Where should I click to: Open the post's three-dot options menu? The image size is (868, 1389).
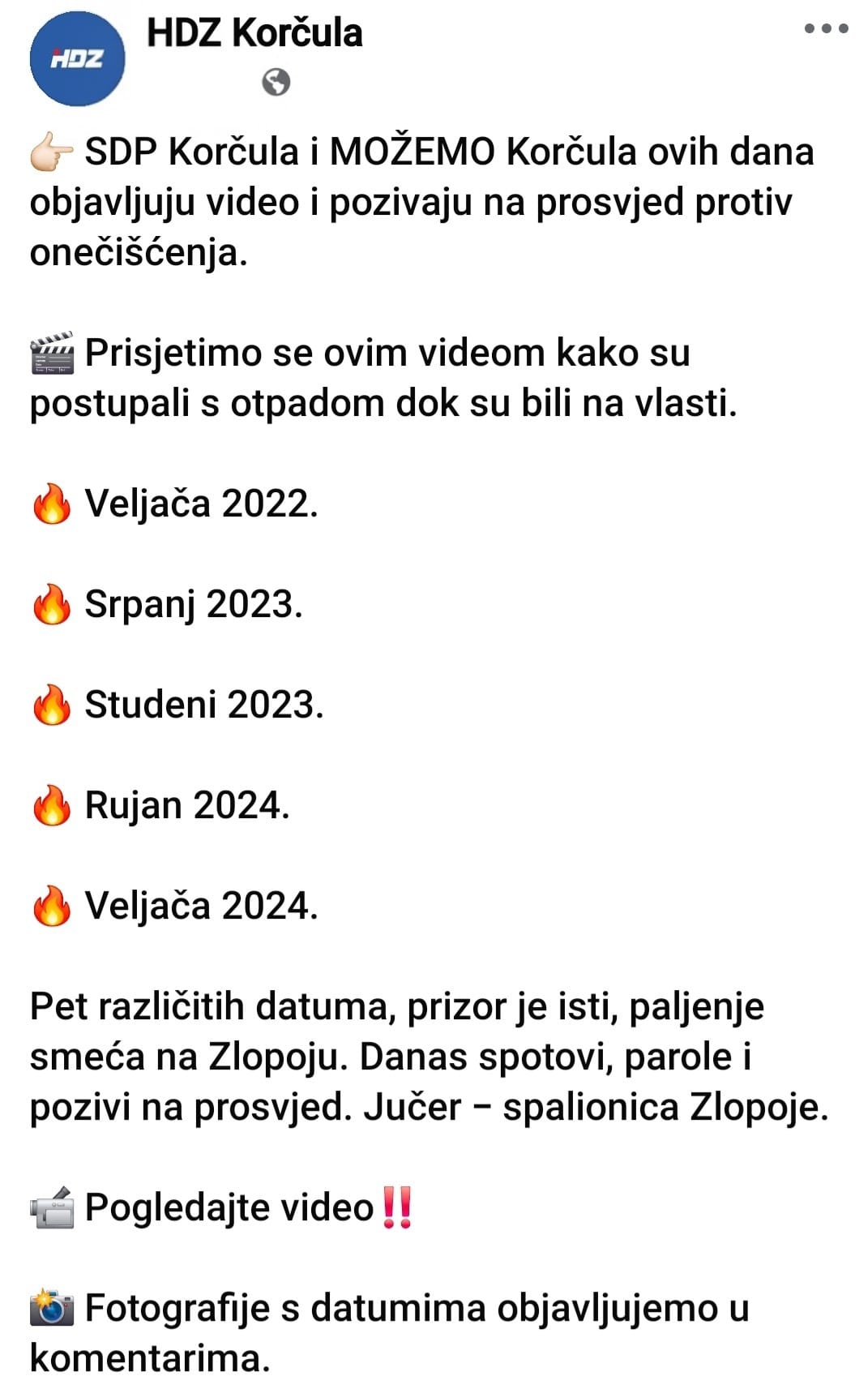(x=826, y=28)
